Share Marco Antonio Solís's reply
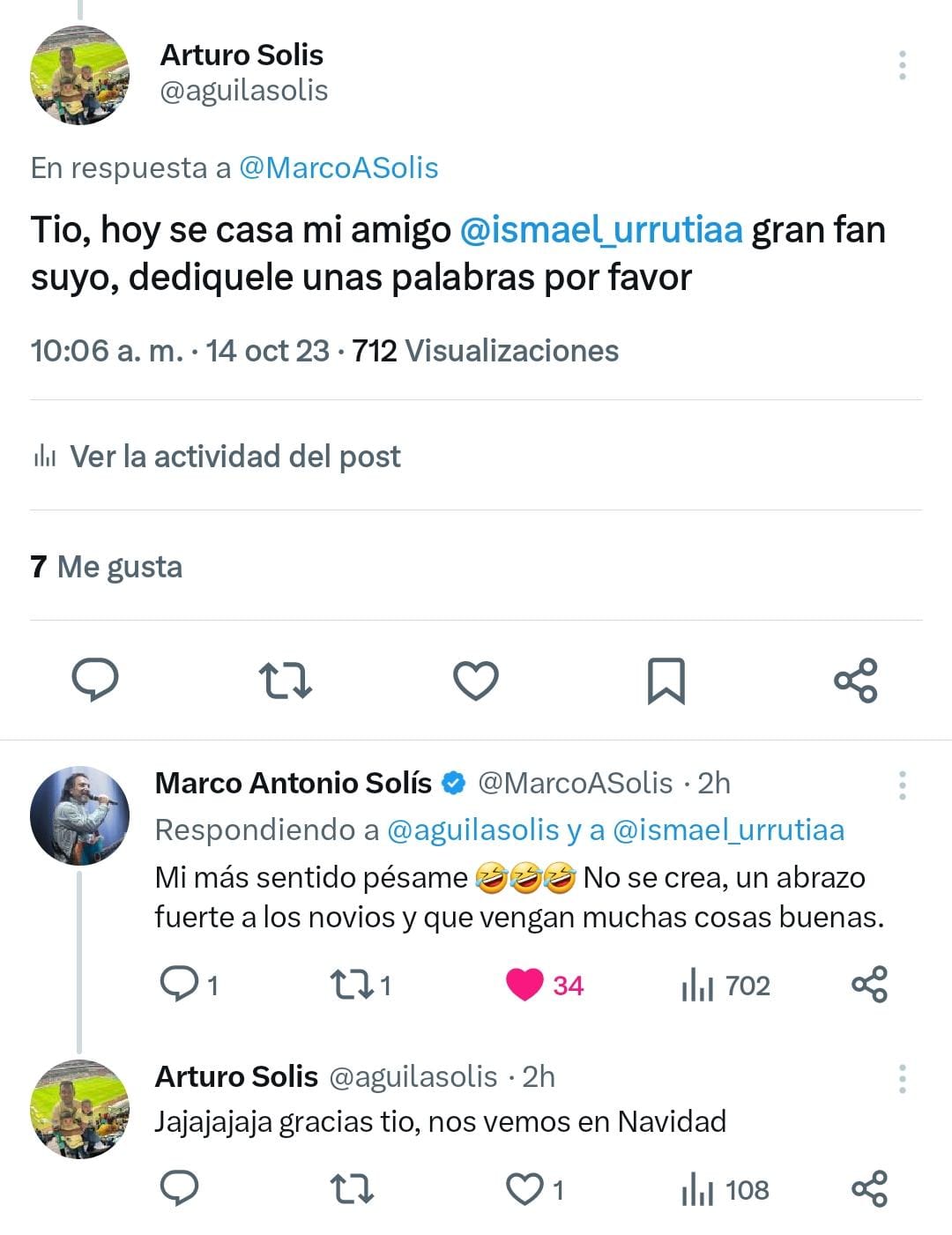 (x=869, y=985)
